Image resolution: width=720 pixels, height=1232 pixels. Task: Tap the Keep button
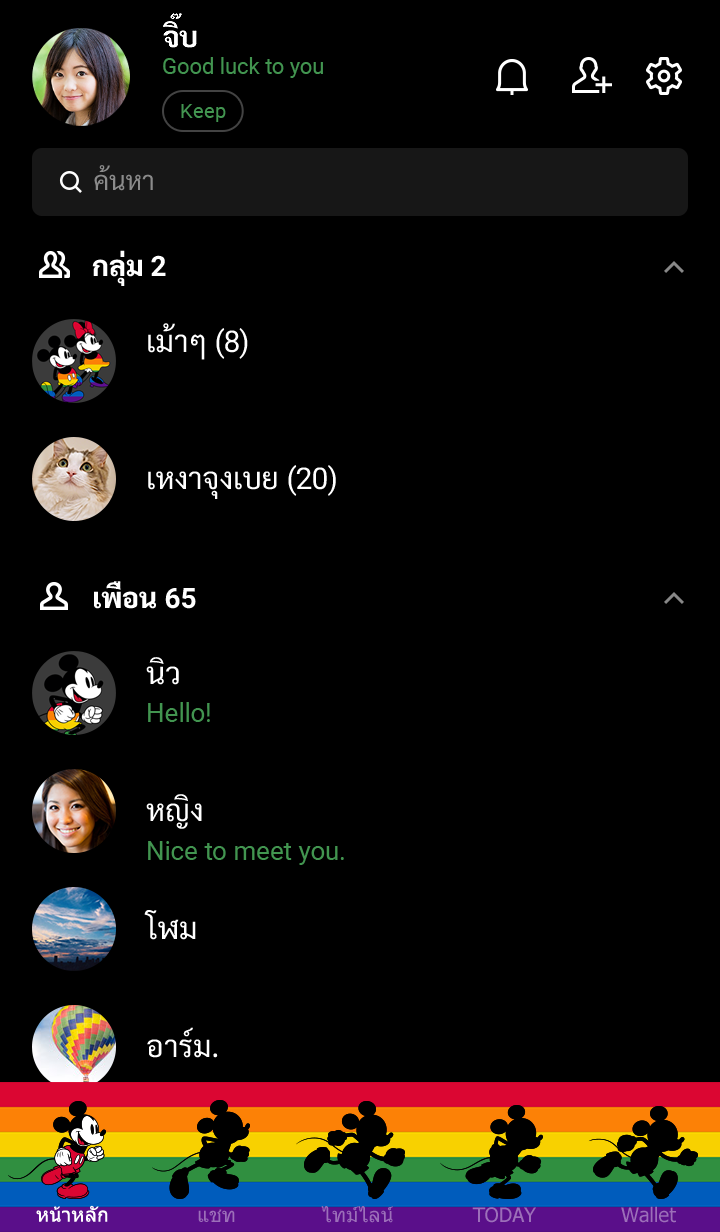pyautogui.click(x=203, y=111)
